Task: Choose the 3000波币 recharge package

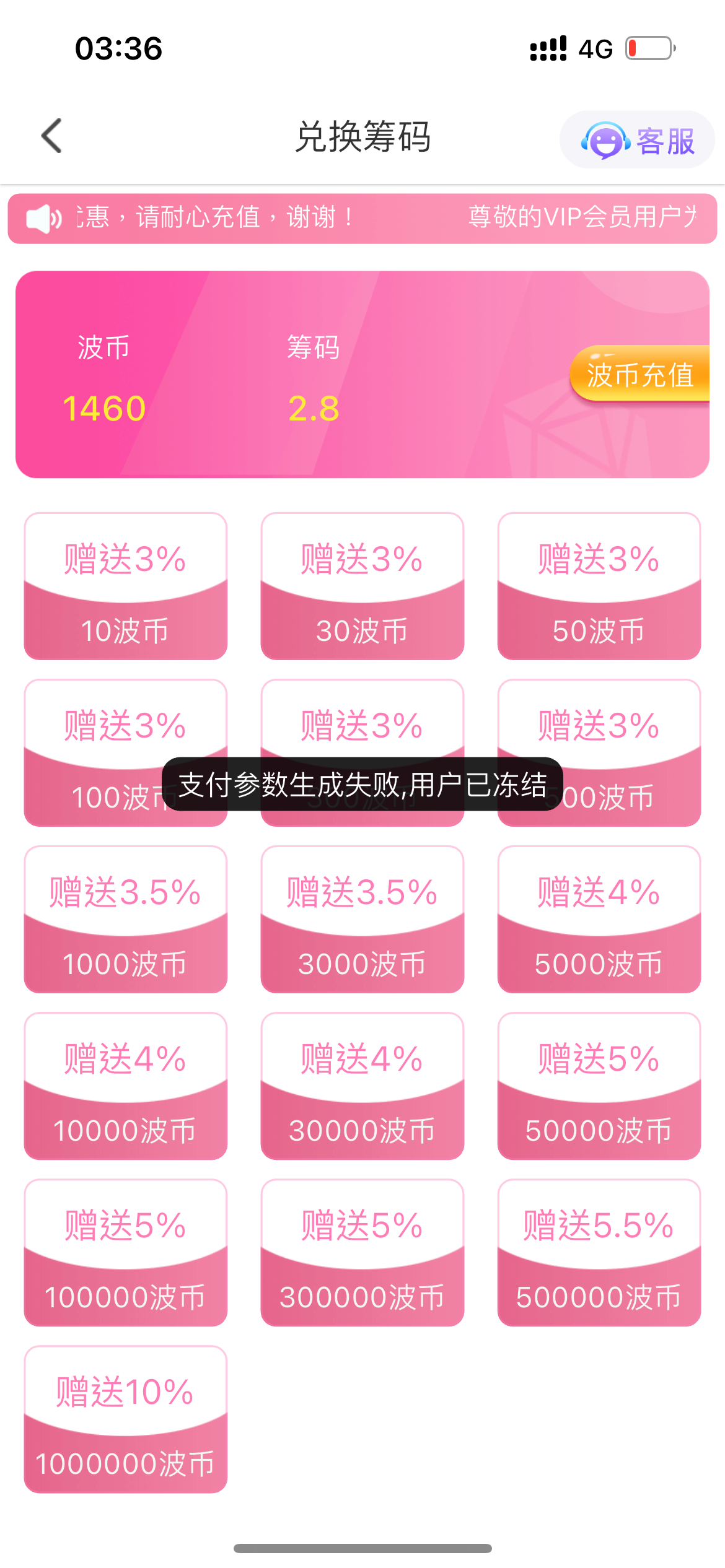Action: [x=362, y=920]
